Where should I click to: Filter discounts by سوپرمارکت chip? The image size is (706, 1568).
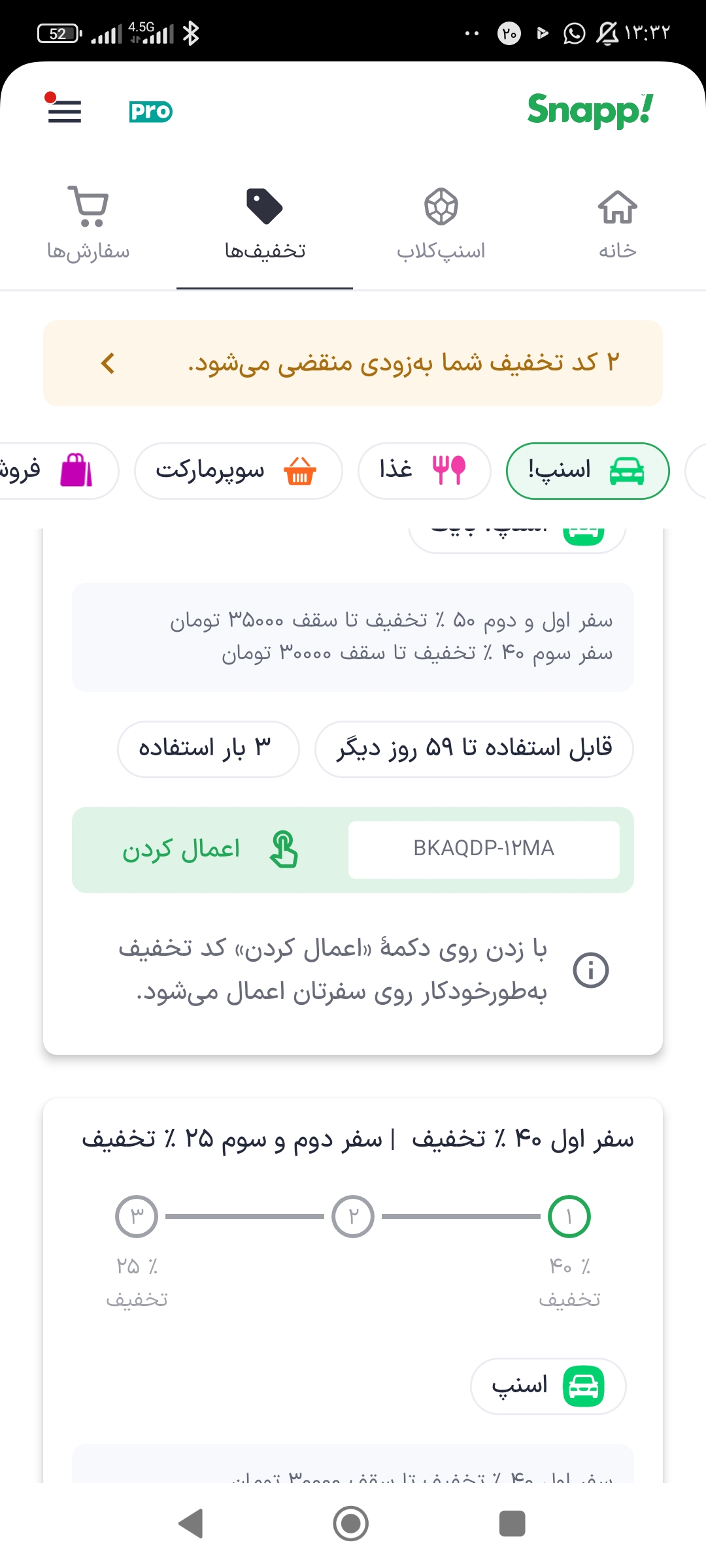click(238, 470)
